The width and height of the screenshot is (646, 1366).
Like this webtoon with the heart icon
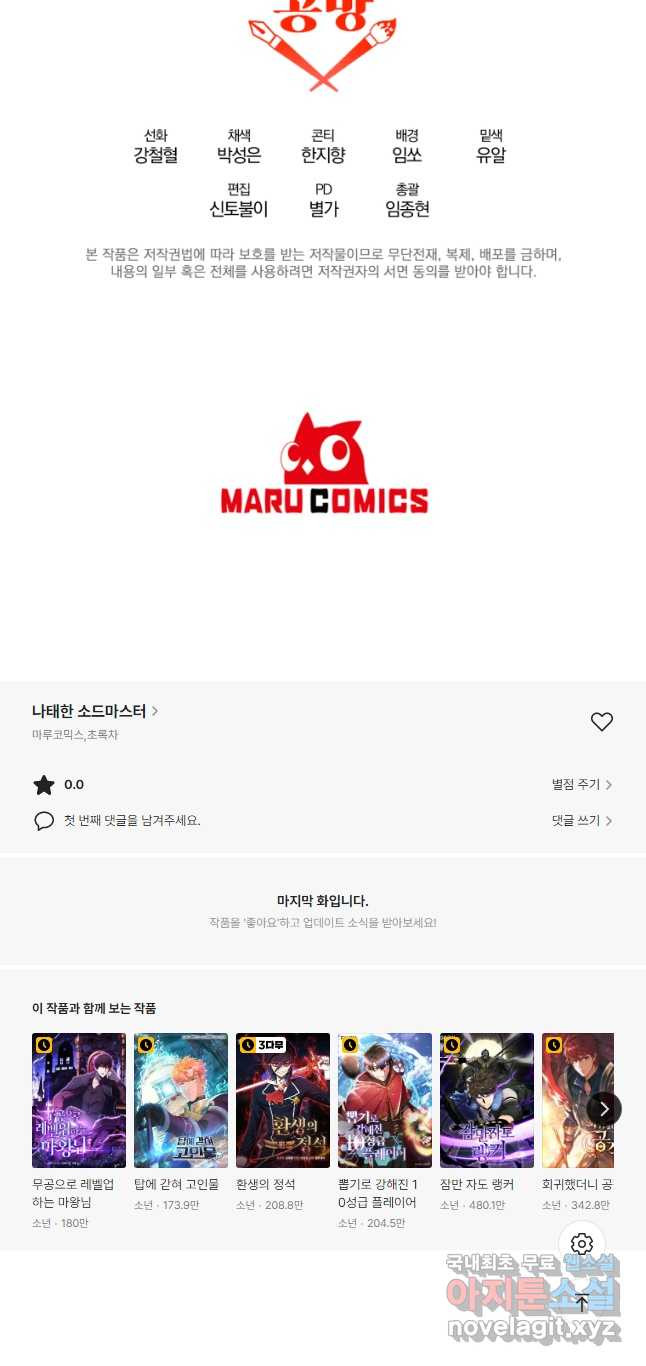601,721
